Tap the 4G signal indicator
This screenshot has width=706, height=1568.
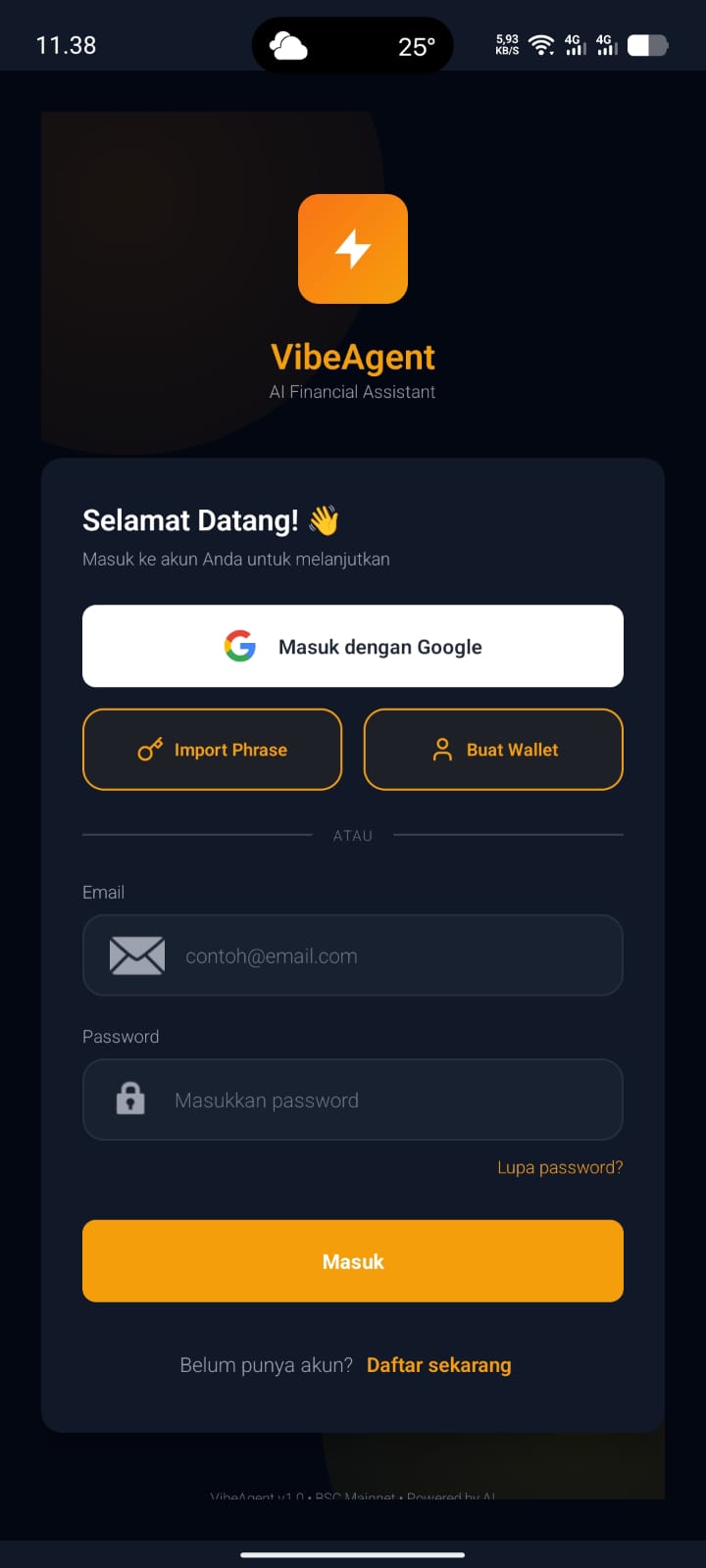(x=575, y=45)
